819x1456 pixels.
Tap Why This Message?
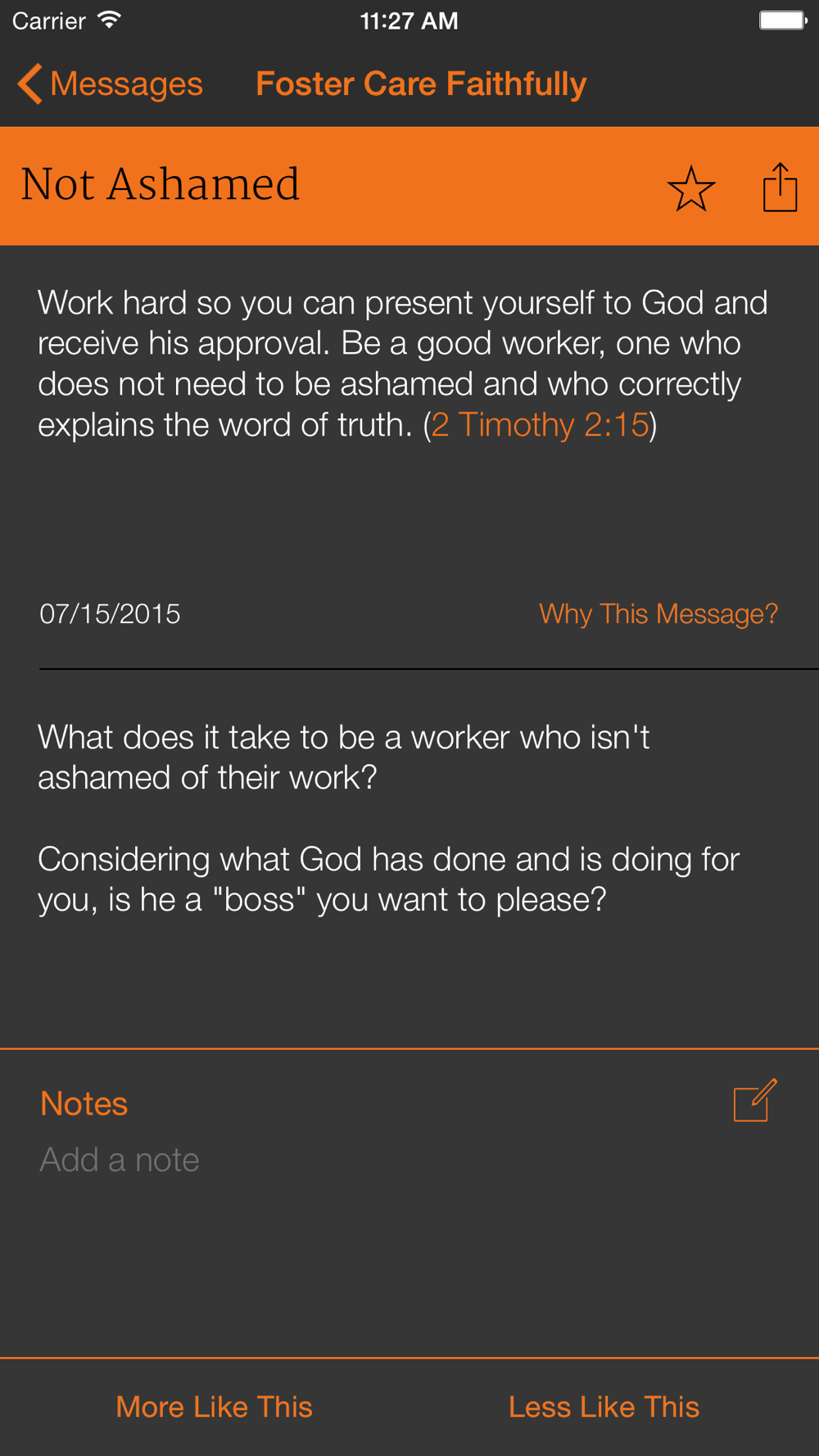click(658, 613)
